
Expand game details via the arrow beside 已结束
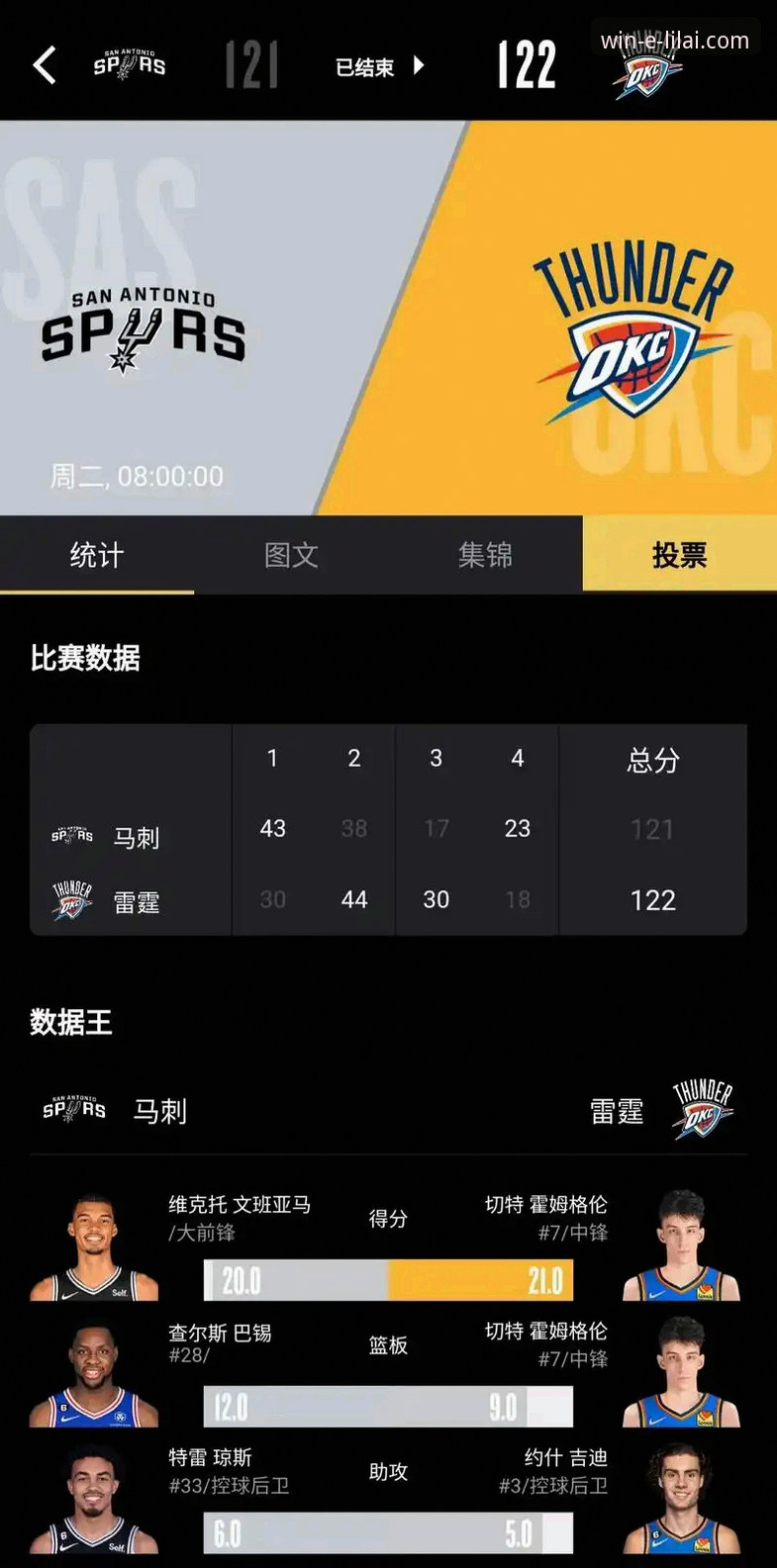(419, 67)
